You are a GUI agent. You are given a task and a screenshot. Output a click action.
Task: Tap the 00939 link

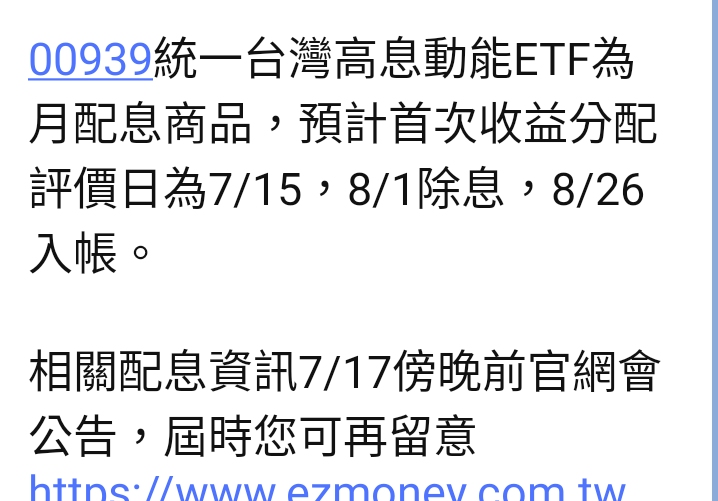(90, 60)
